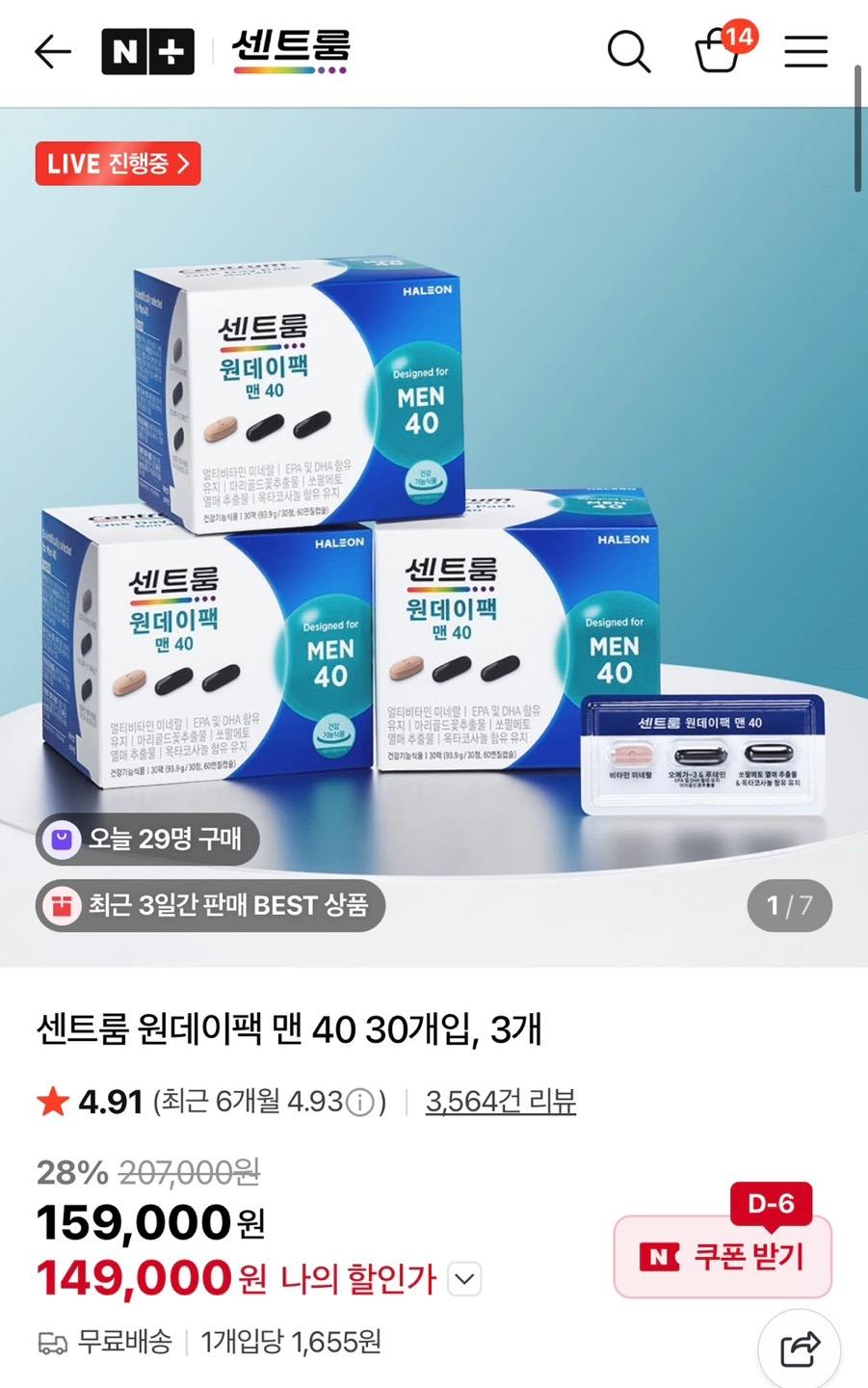Search within the store
The height and width of the screenshot is (1388, 868).
(629, 51)
